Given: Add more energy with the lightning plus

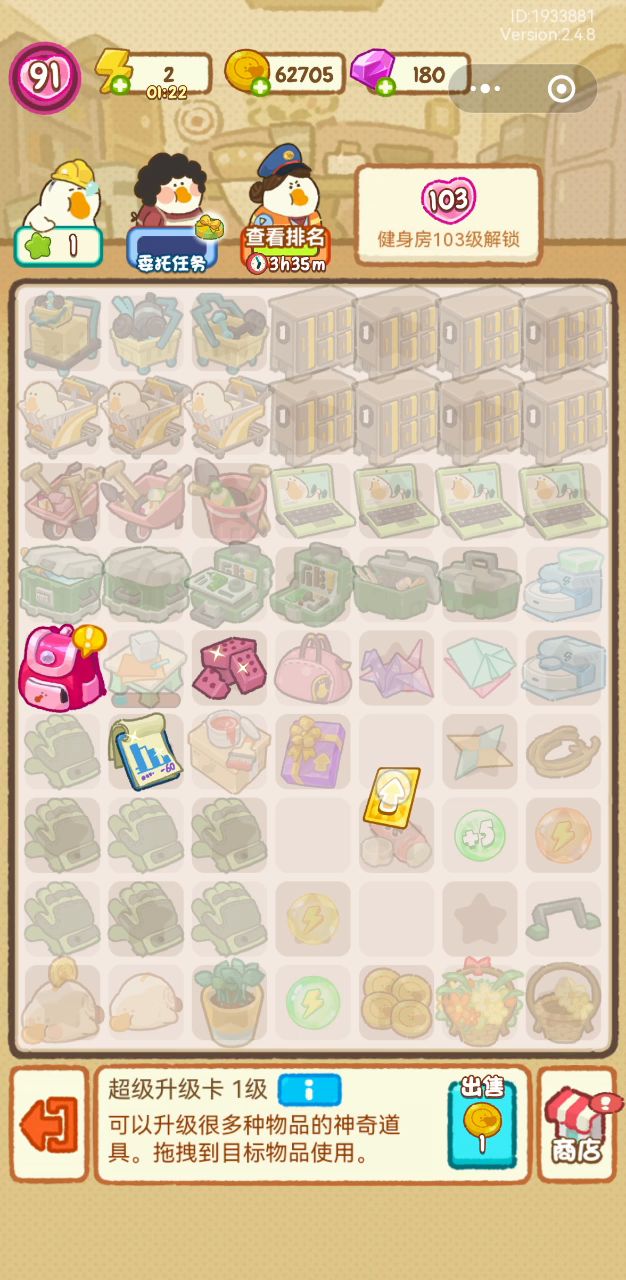Looking at the screenshot, I should 120,86.
